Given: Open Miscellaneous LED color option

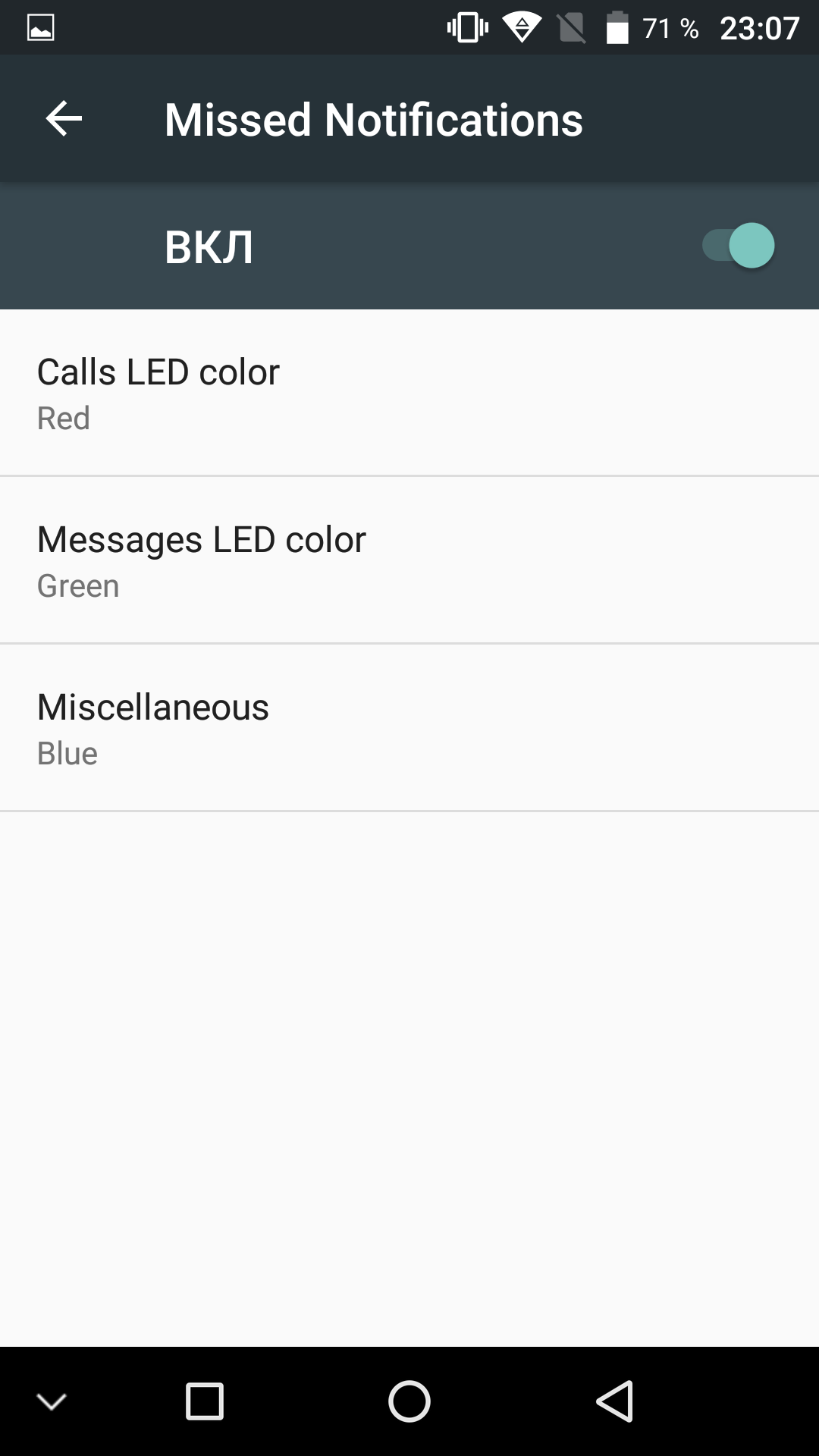Looking at the screenshot, I should tap(409, 728).
